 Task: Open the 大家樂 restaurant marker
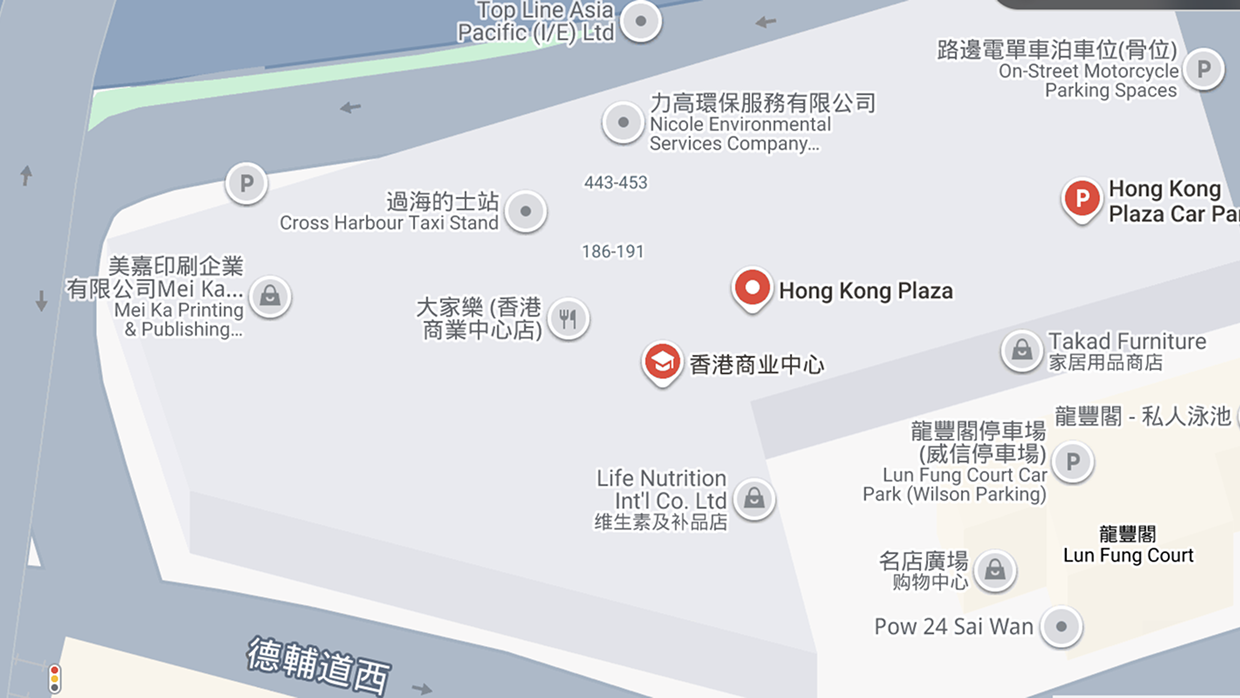coord(568,319)
